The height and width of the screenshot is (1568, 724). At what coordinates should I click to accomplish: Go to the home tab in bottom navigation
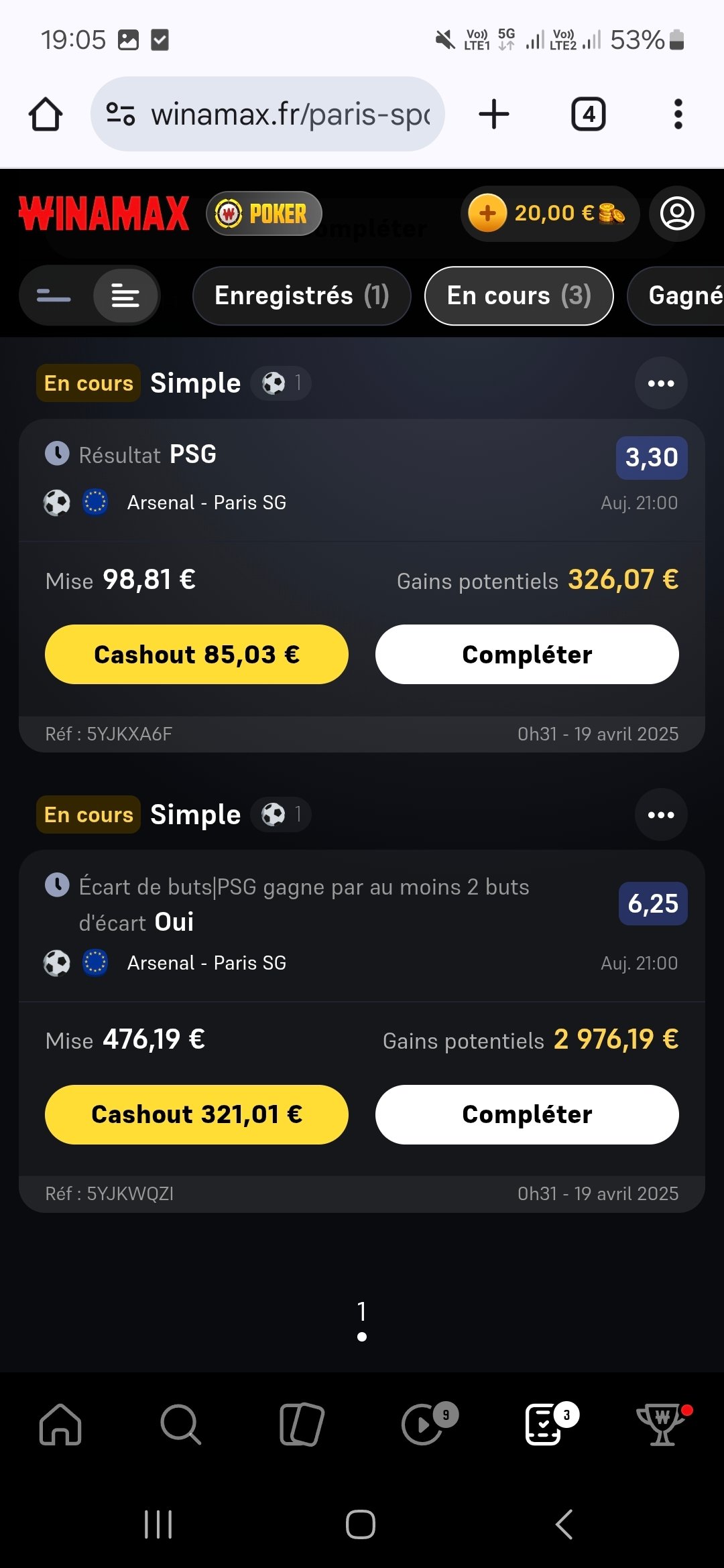[60, 1424]
